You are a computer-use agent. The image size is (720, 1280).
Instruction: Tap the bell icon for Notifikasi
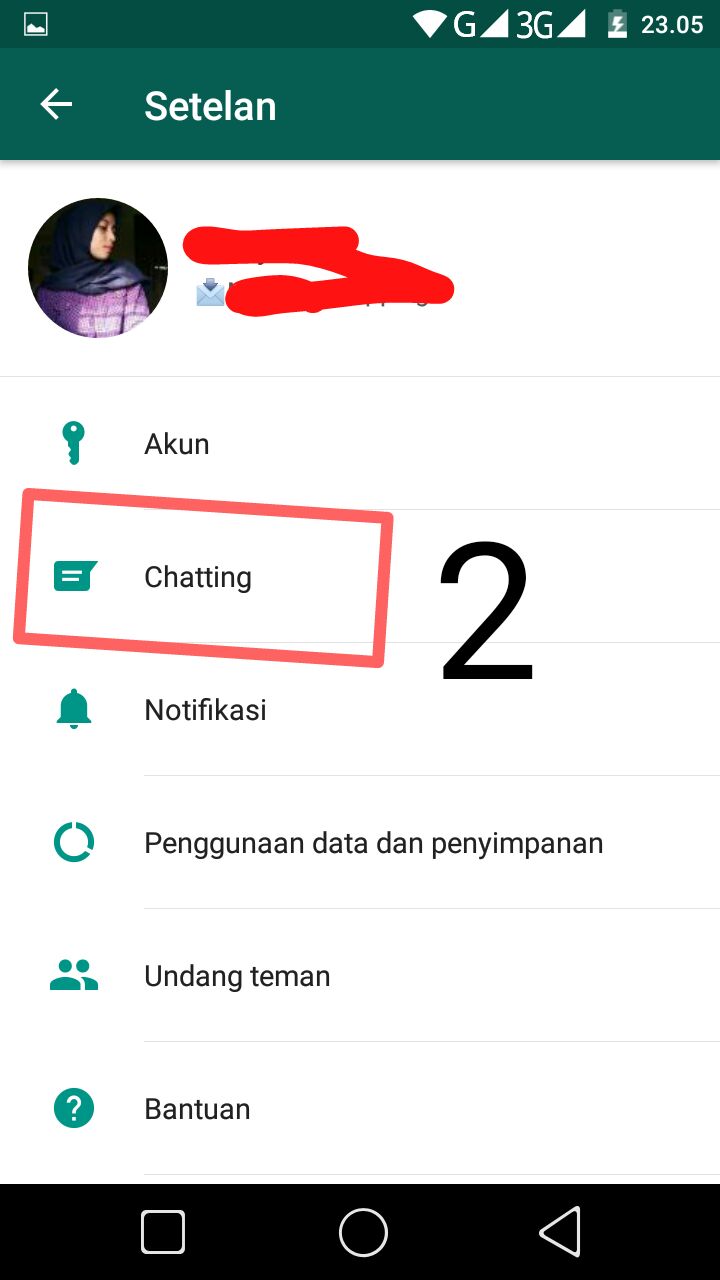pyautogui.click(x=71, y=710)
